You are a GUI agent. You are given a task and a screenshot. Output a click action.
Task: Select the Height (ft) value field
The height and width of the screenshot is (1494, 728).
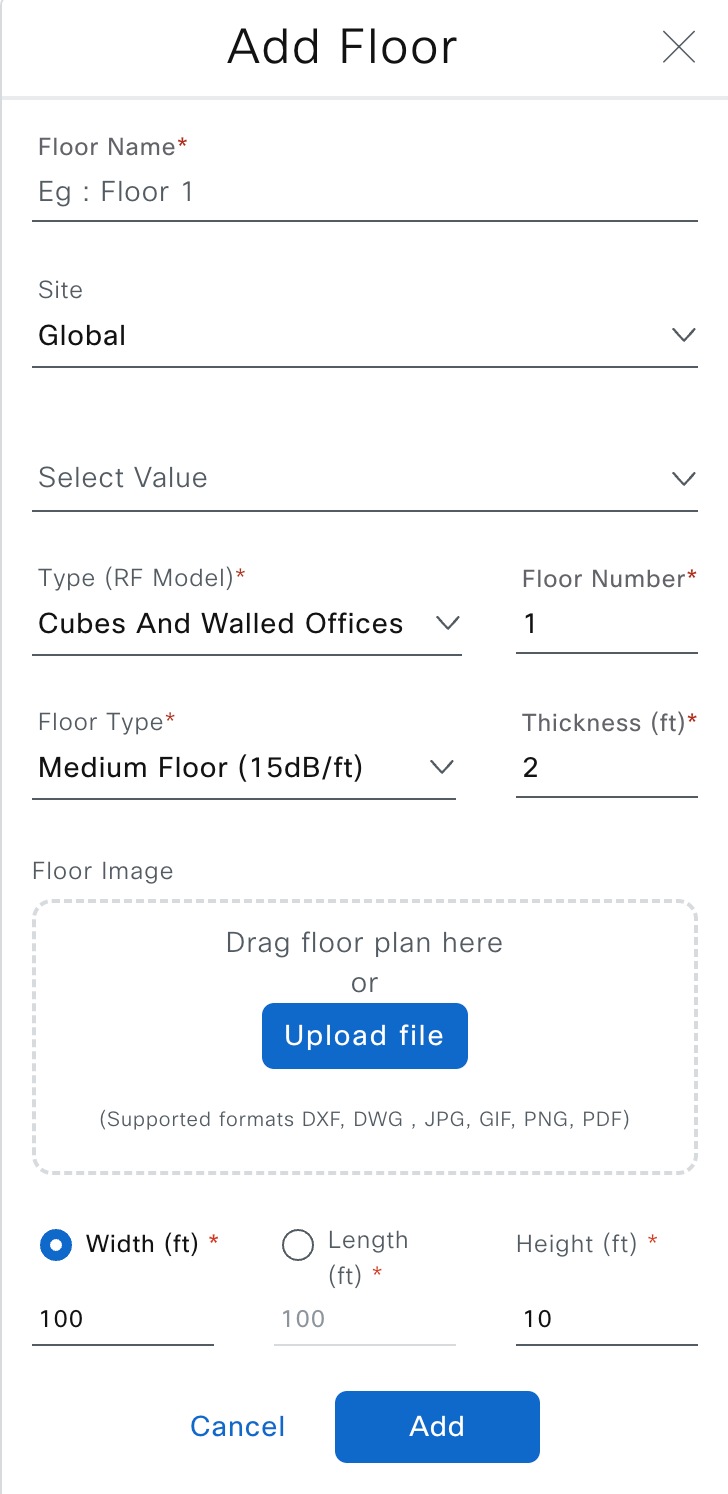606,1318
